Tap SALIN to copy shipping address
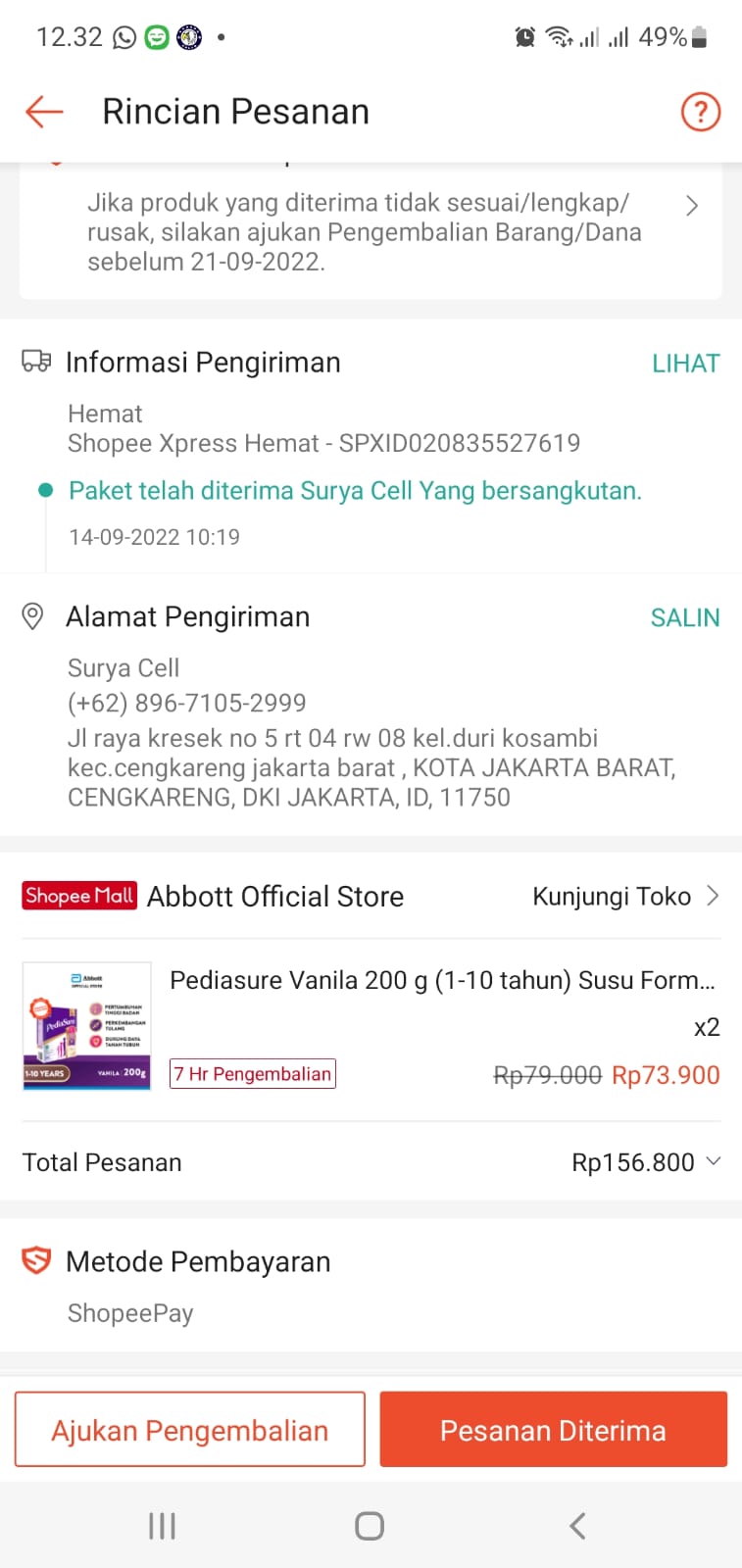 click(x=684, y=617)
